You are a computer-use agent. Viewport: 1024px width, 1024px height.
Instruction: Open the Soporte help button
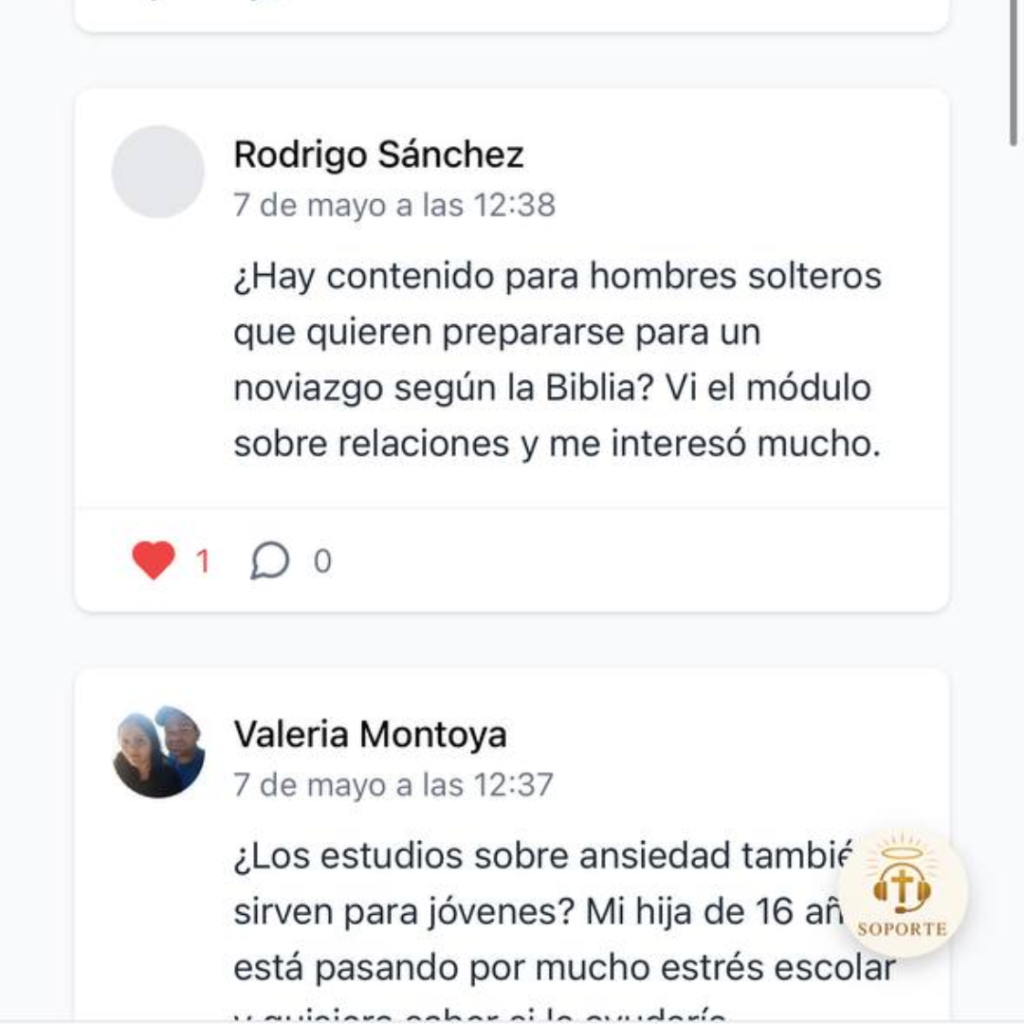(902, 892)
